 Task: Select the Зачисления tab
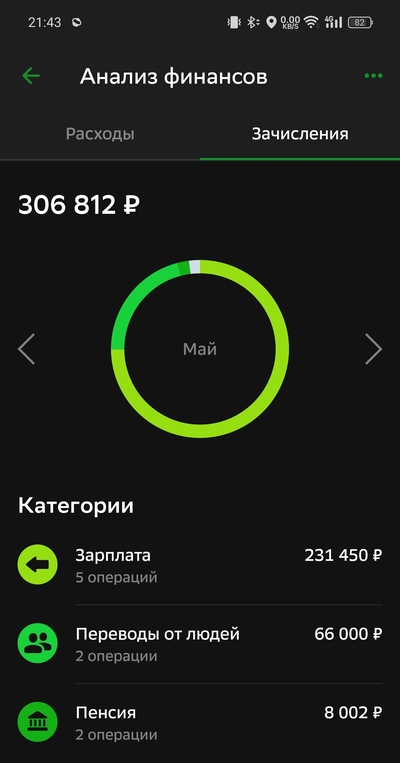(x=300, y=134)
